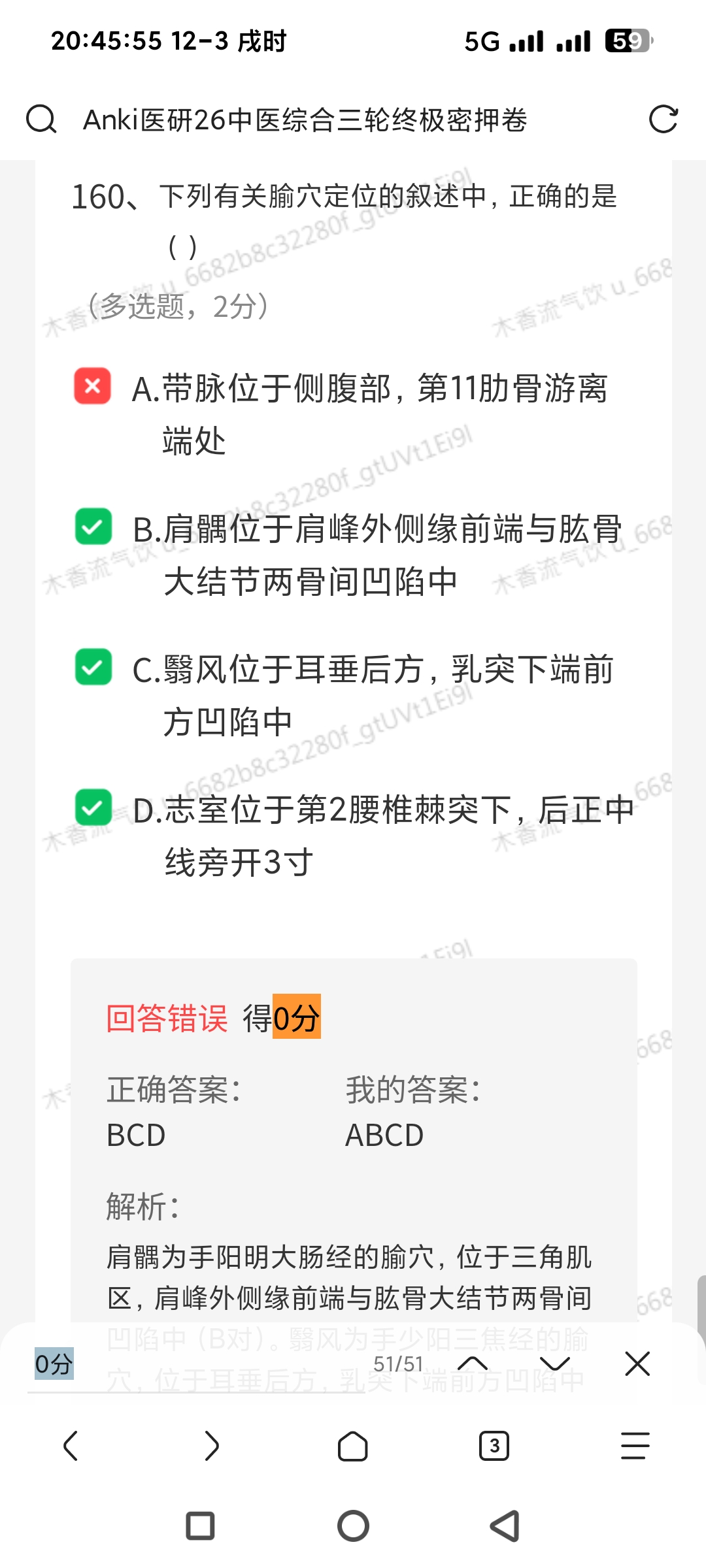Open the browser home page
The image size is (706, 1568).
[353, 1445]
